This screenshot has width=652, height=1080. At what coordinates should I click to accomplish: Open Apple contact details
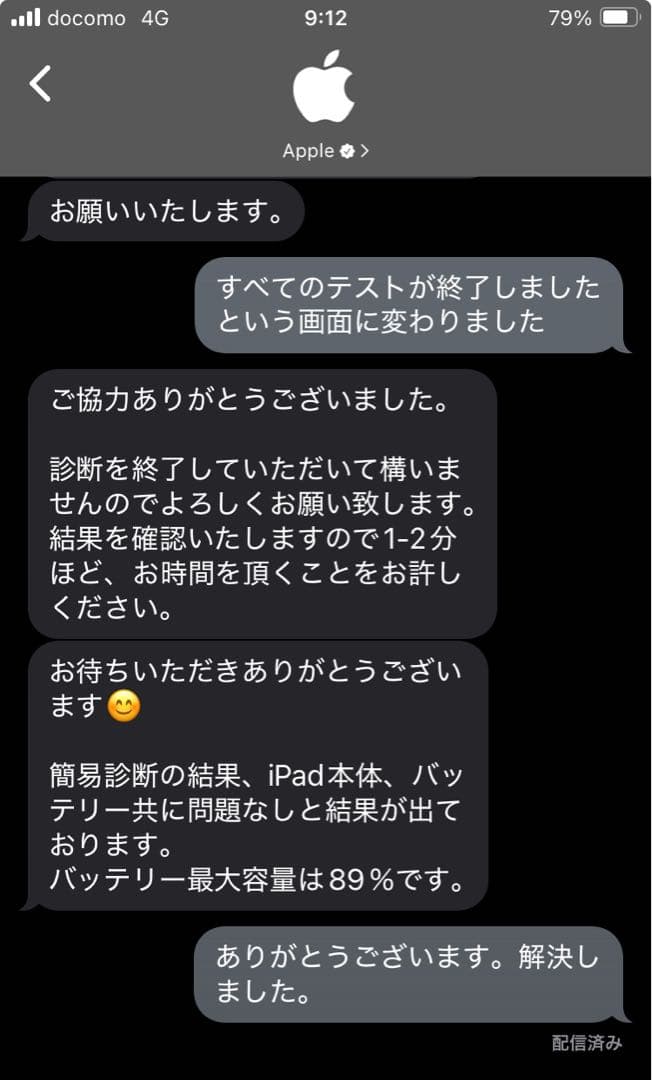point(325,151)
